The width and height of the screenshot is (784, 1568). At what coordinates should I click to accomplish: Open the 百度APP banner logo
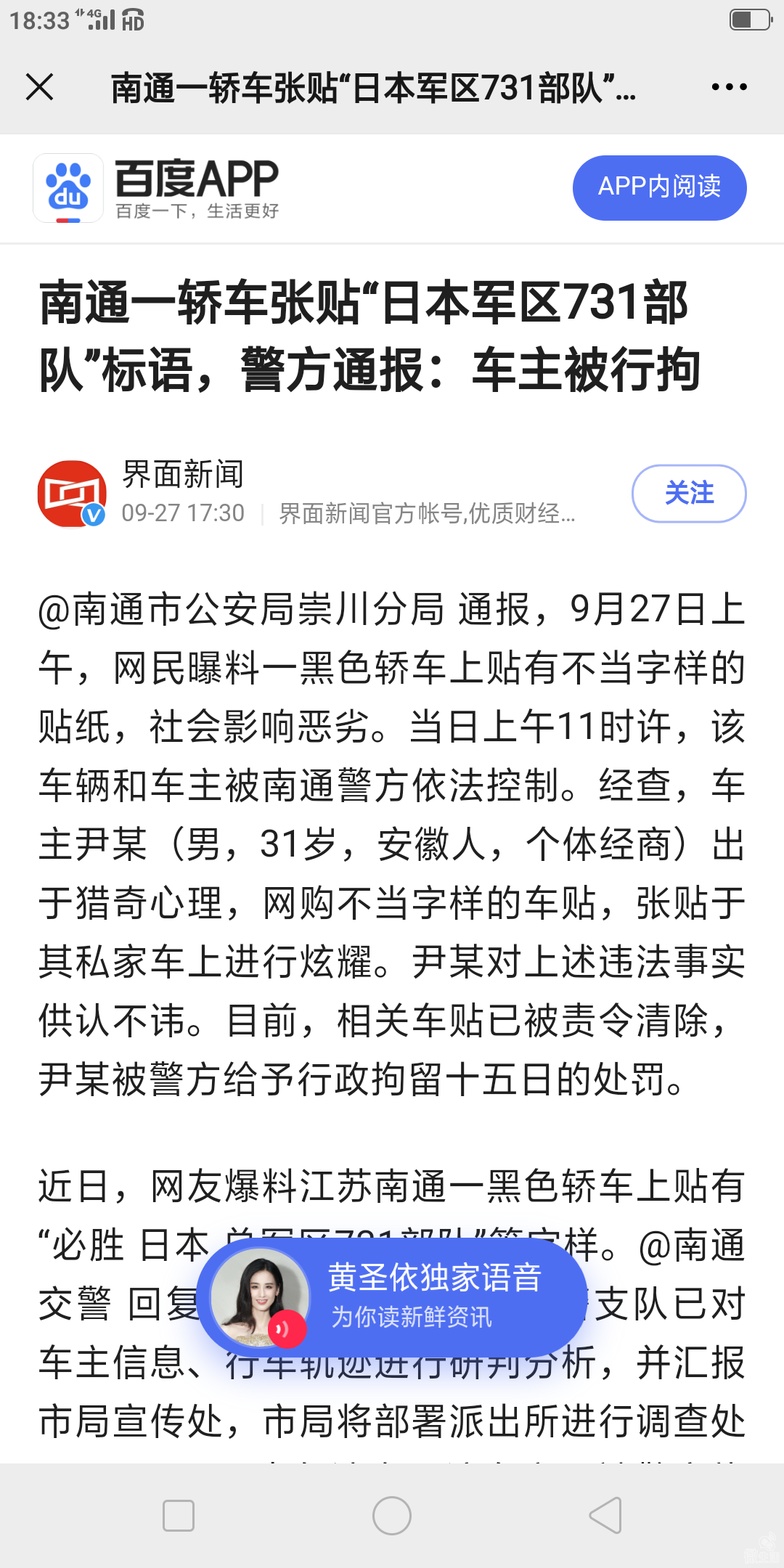pos(68,188)
